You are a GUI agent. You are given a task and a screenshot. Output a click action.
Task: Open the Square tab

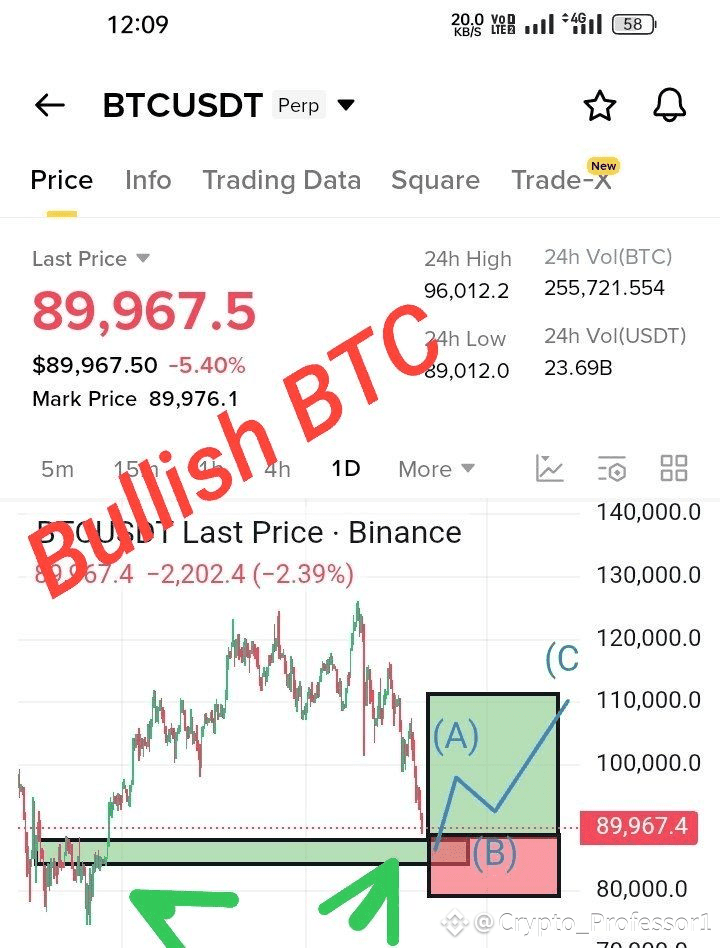435,180
